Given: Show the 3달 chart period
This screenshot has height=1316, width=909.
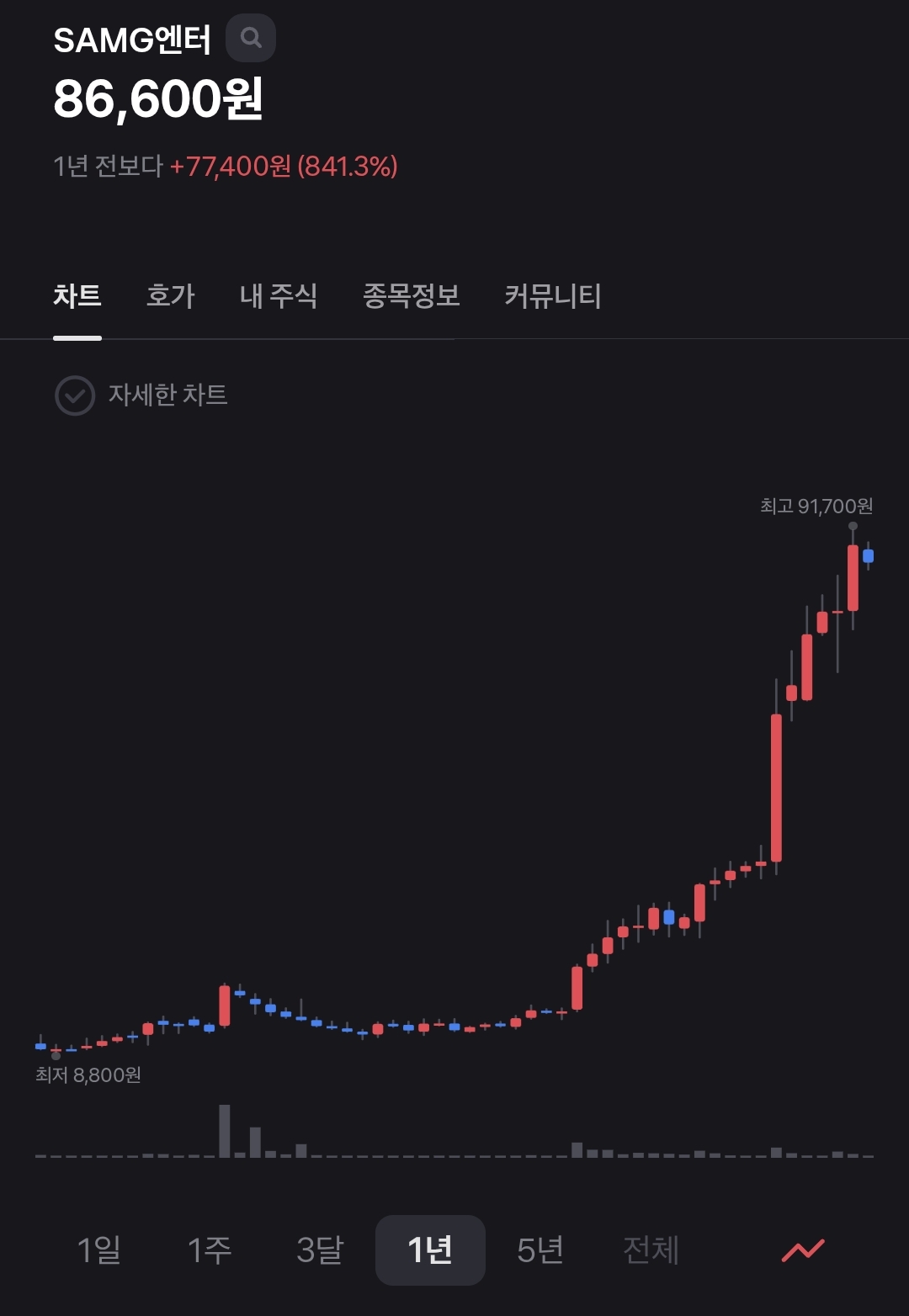Looking at the screenshot, I should tap(320, 1250).
